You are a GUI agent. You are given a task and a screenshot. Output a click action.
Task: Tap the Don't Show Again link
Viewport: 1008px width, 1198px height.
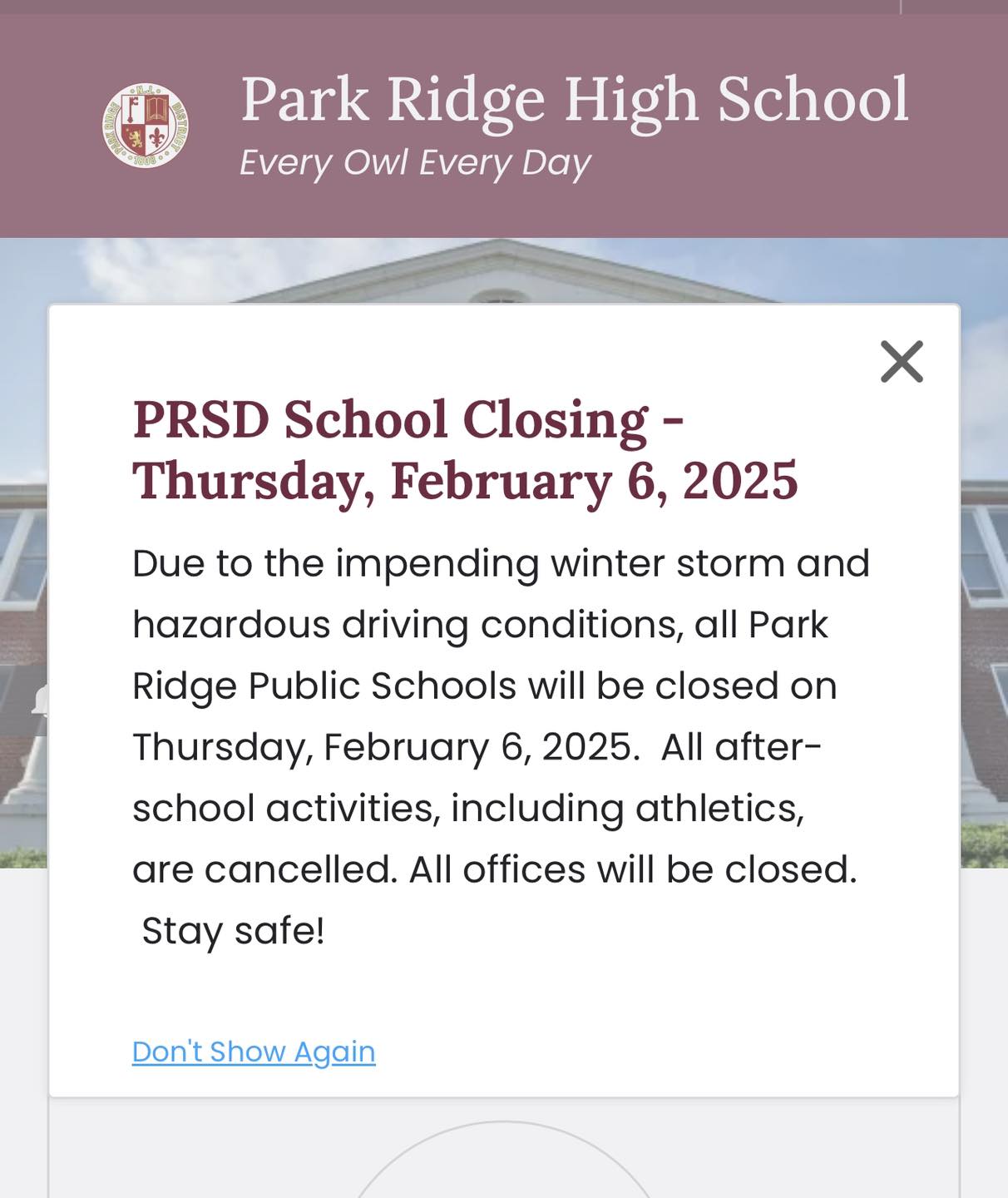pos(254,1052)
